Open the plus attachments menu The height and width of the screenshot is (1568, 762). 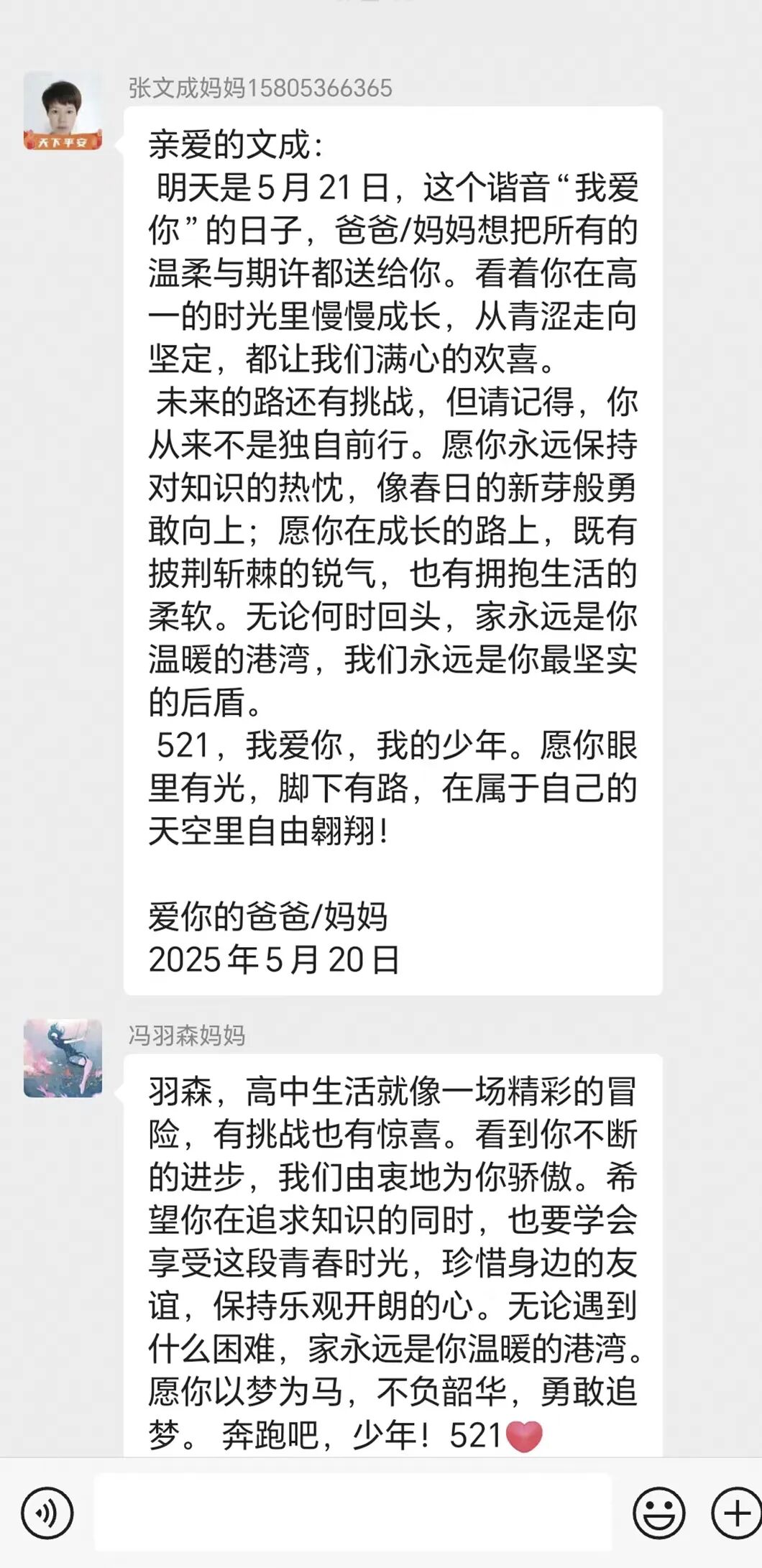point(736,1513)
